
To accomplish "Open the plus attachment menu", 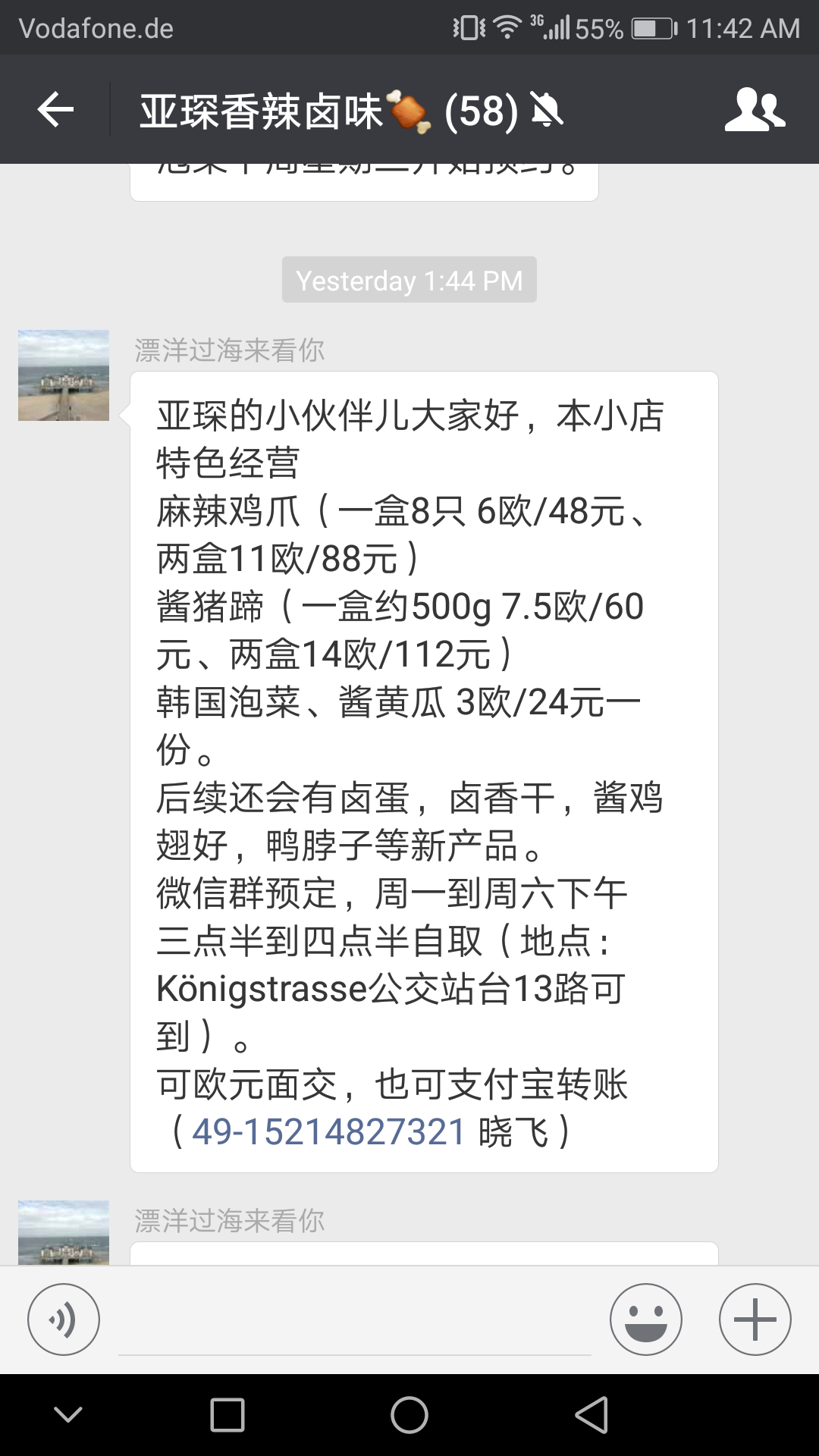I will [x=755, y=1319].
